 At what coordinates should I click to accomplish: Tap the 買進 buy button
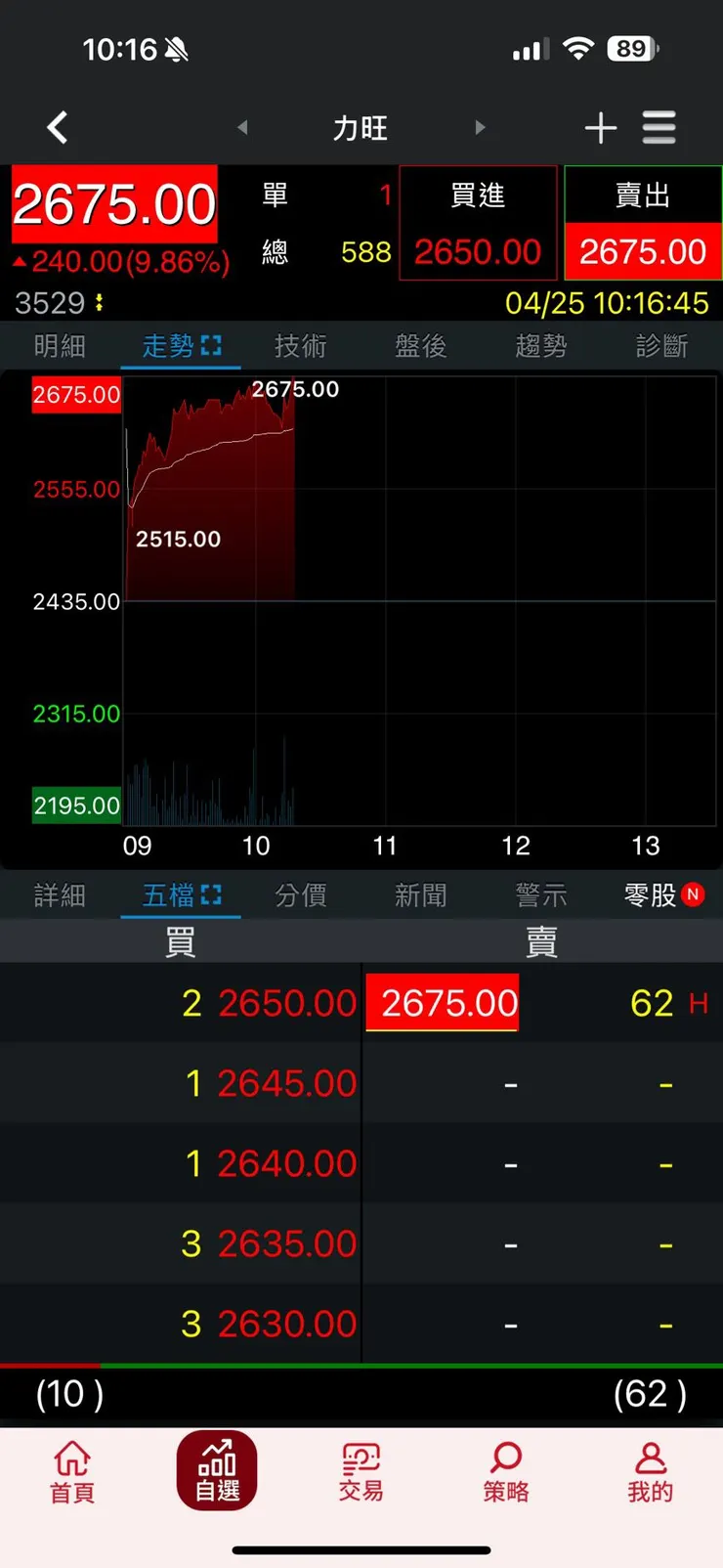click(x=478, y=223)
